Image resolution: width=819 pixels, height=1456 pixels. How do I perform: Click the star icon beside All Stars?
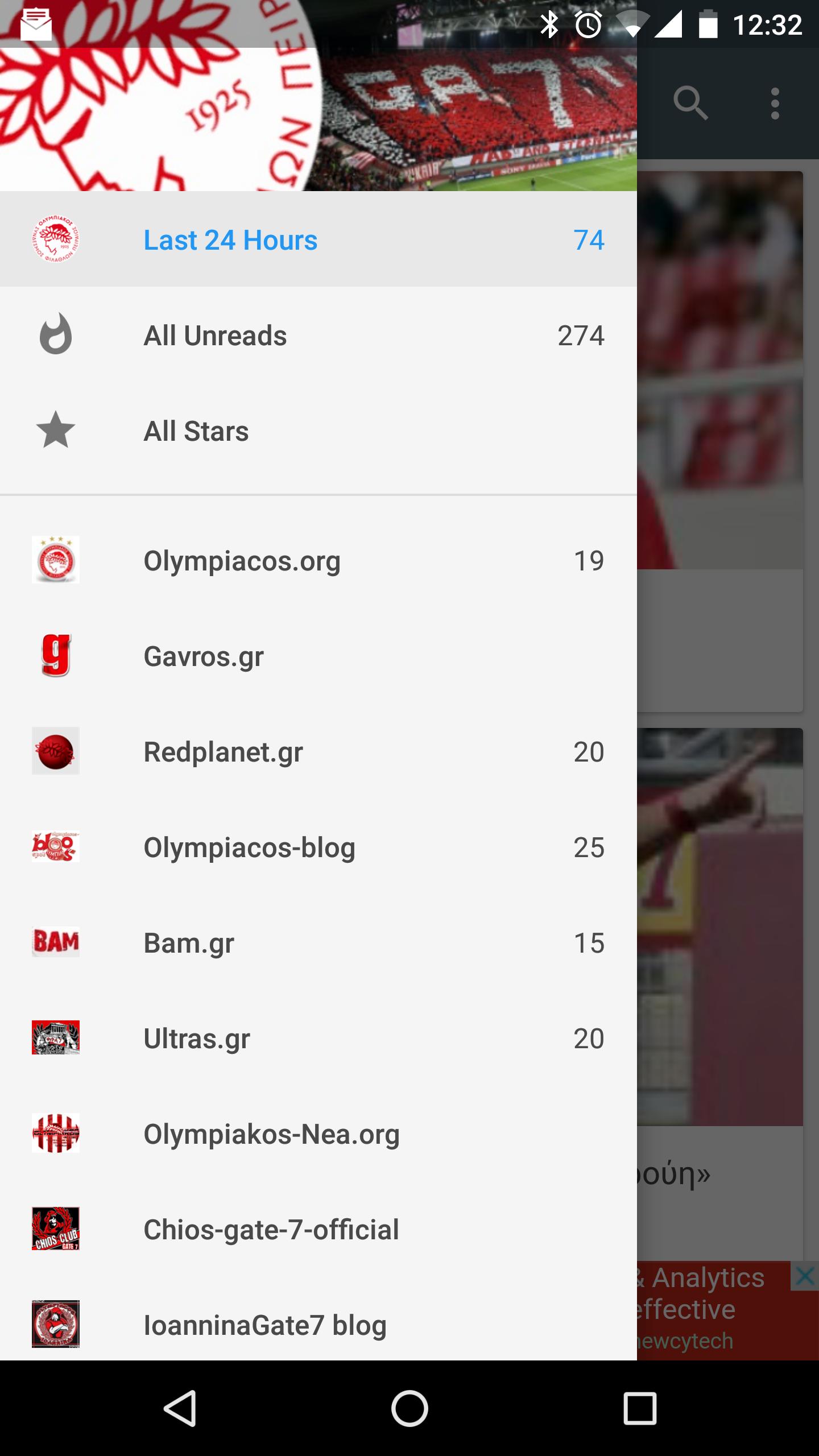pos(55,431)
